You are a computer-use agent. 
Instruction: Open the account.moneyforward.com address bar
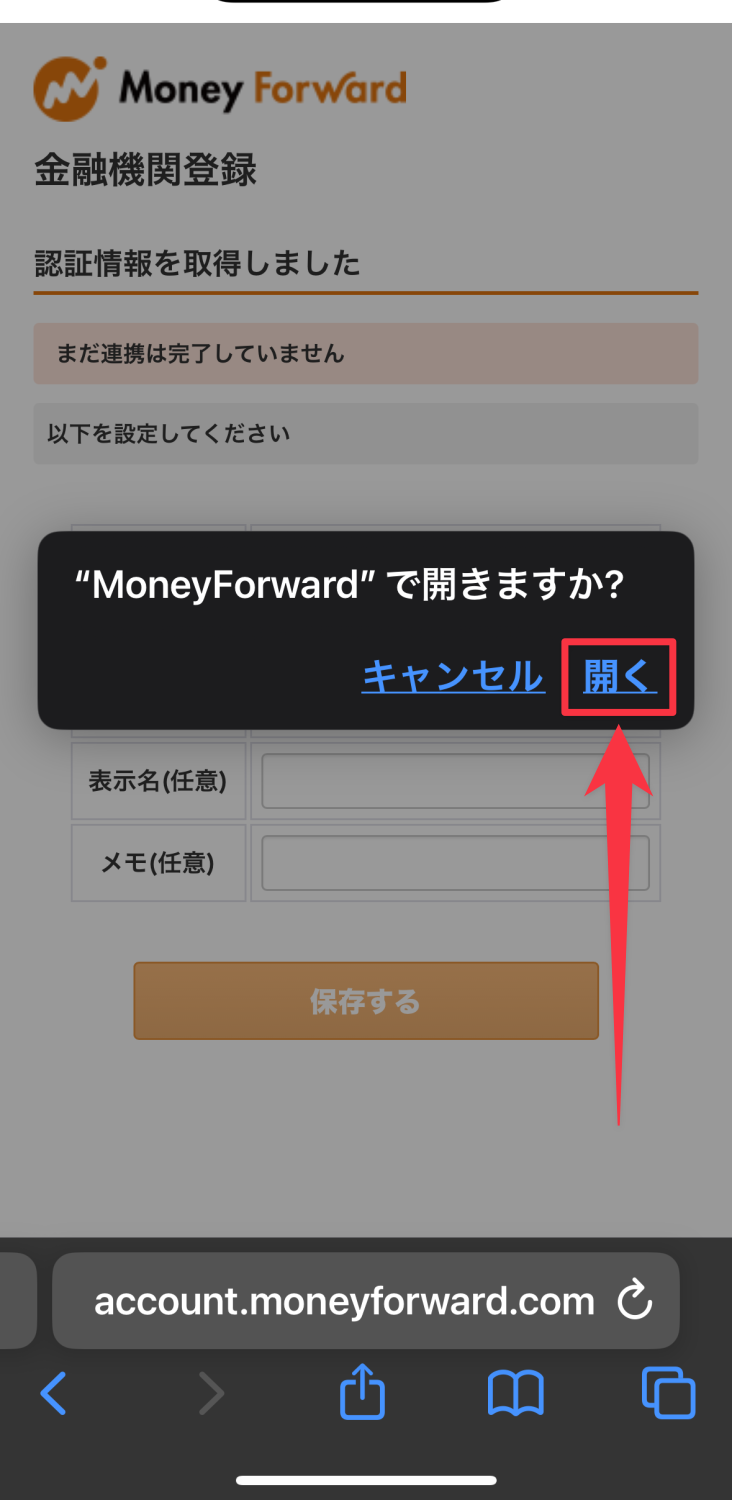344,1301
